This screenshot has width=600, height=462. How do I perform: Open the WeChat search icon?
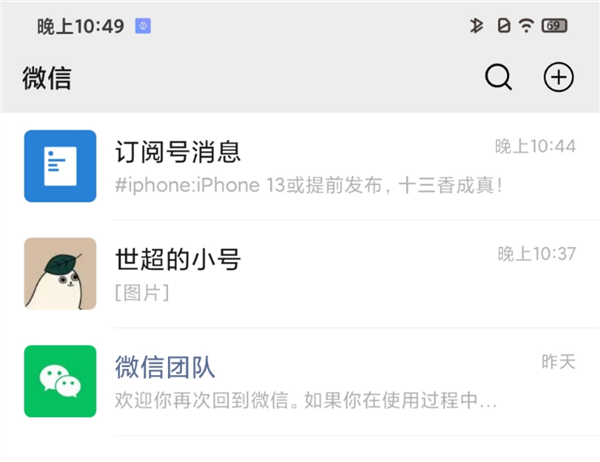coord(498,77)
